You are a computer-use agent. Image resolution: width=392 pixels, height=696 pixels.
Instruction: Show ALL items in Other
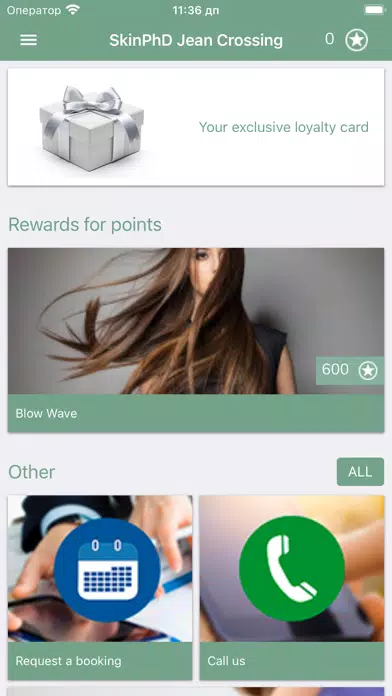360,472
